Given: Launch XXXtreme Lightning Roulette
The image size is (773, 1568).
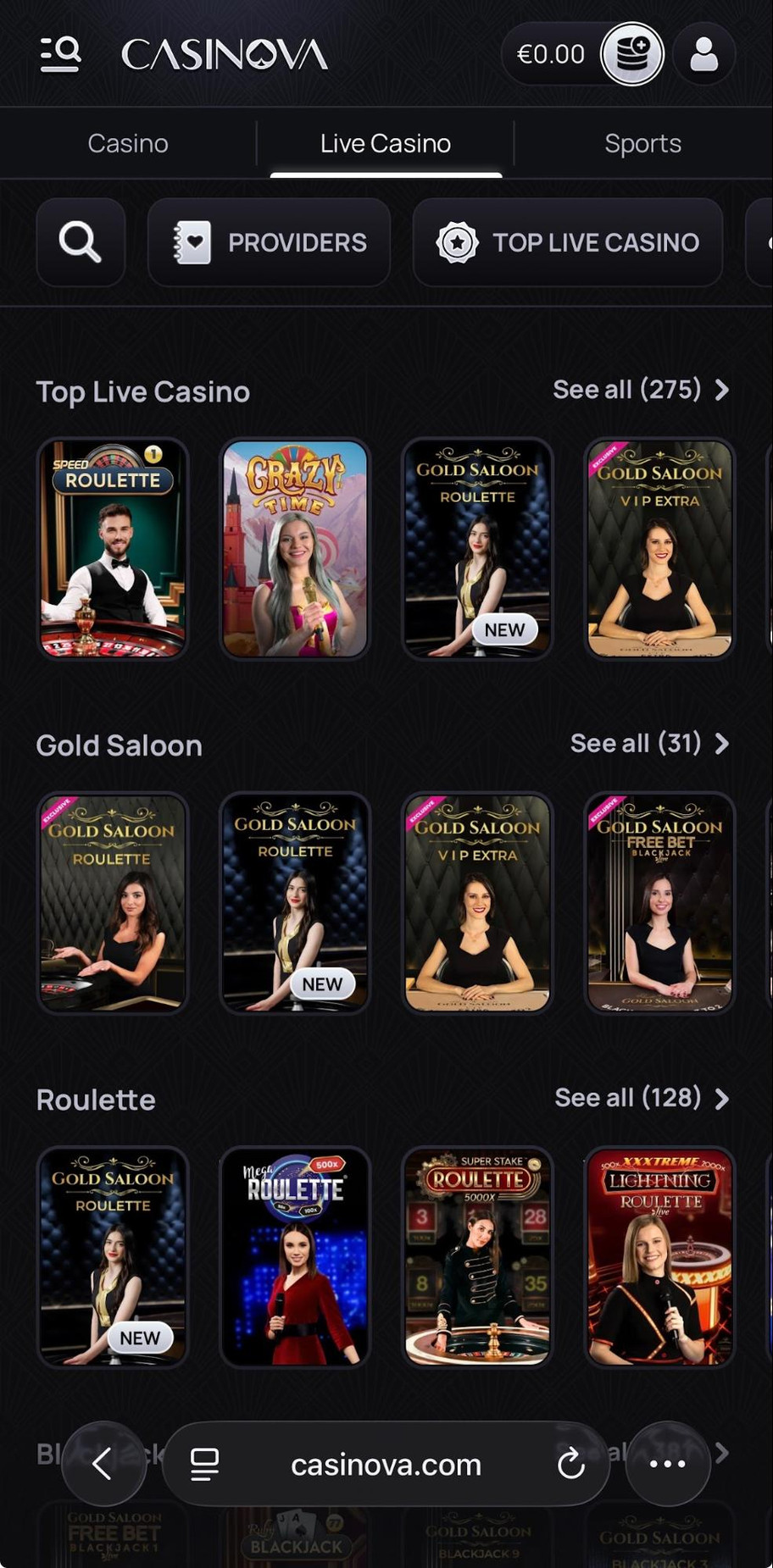Looking at the screenshot, I should (x=659, y=1256).
